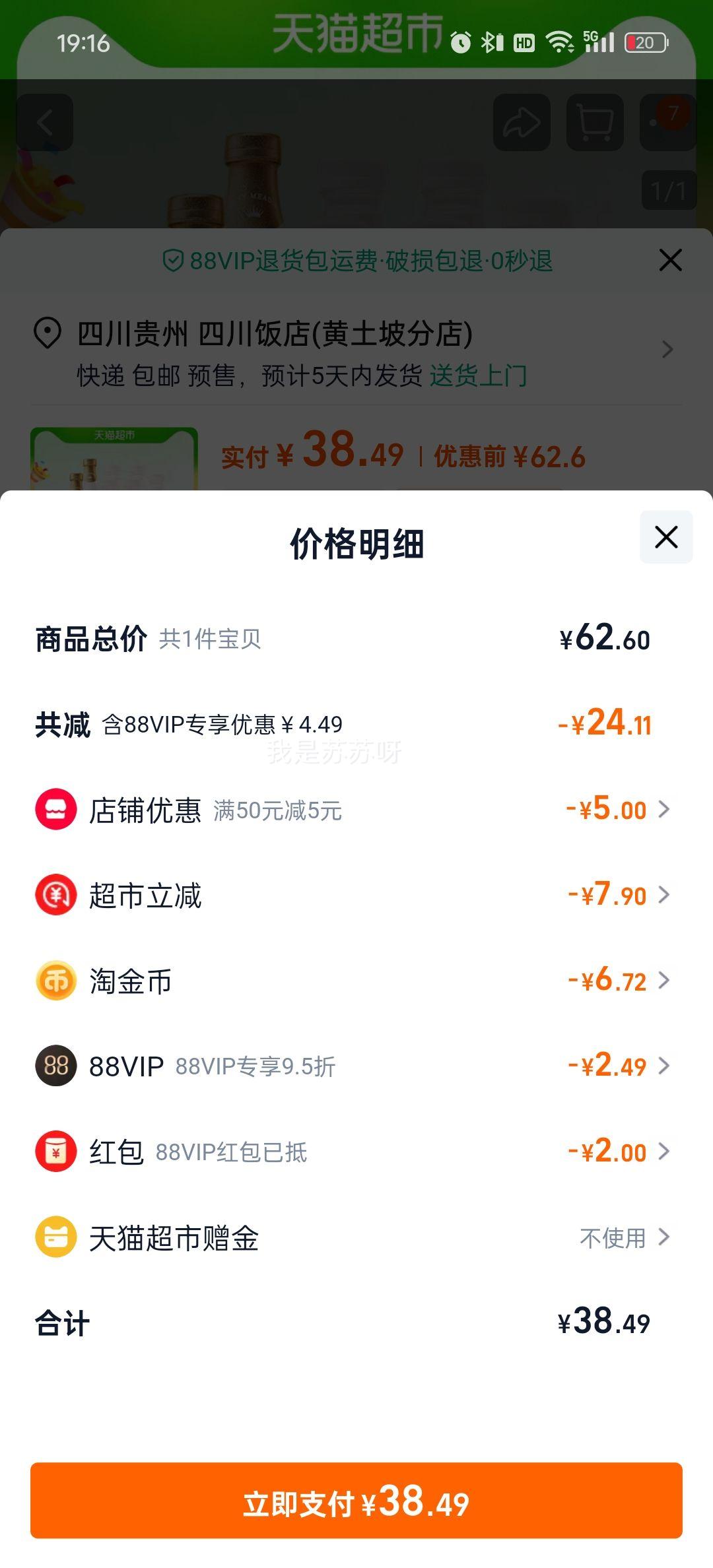Open 88VIP专享9.5折 discount row
Image resolution: width=713 pixels, height=1568 pixels.
click(356, 1066)
